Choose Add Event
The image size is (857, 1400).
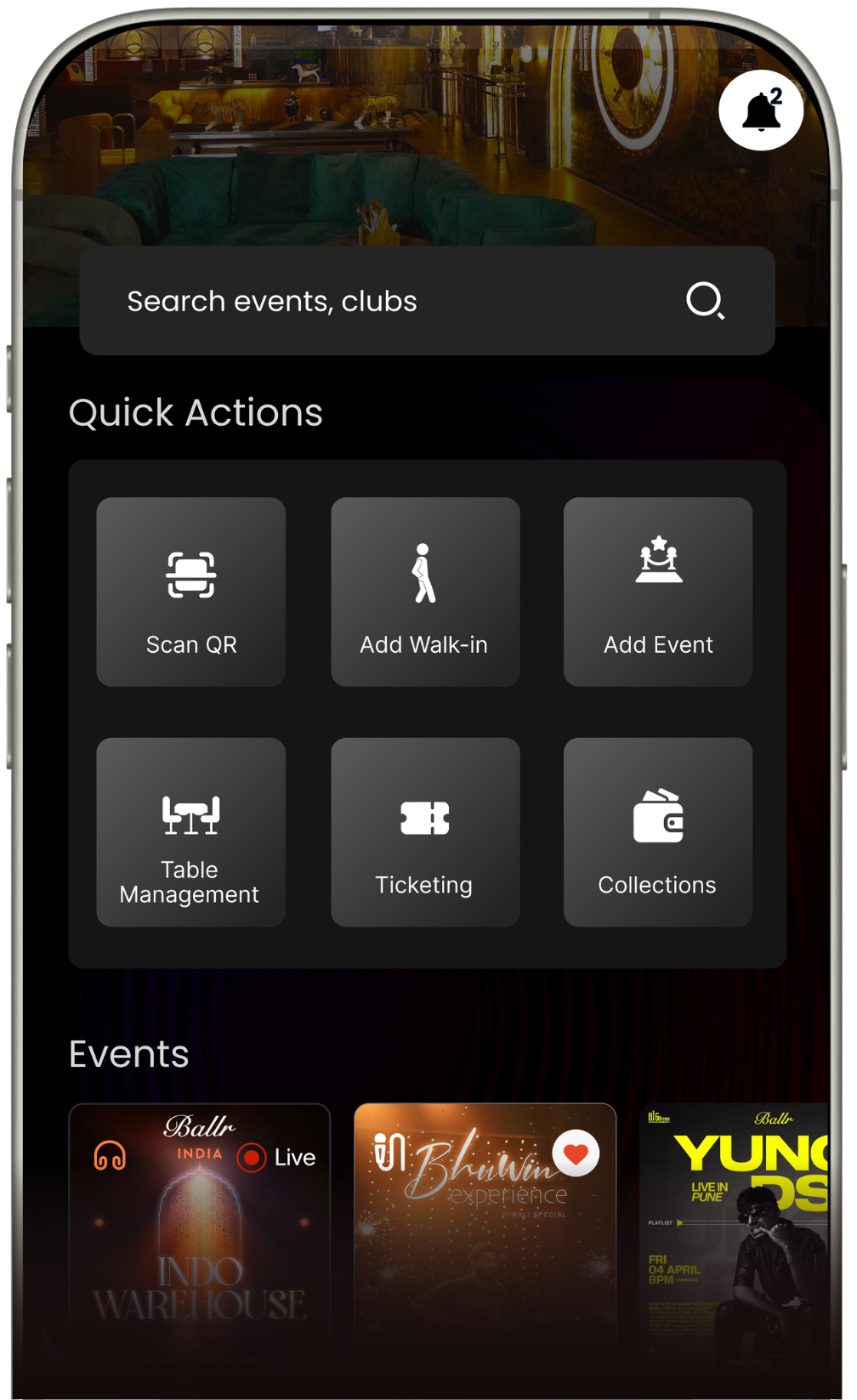(658, 592)
